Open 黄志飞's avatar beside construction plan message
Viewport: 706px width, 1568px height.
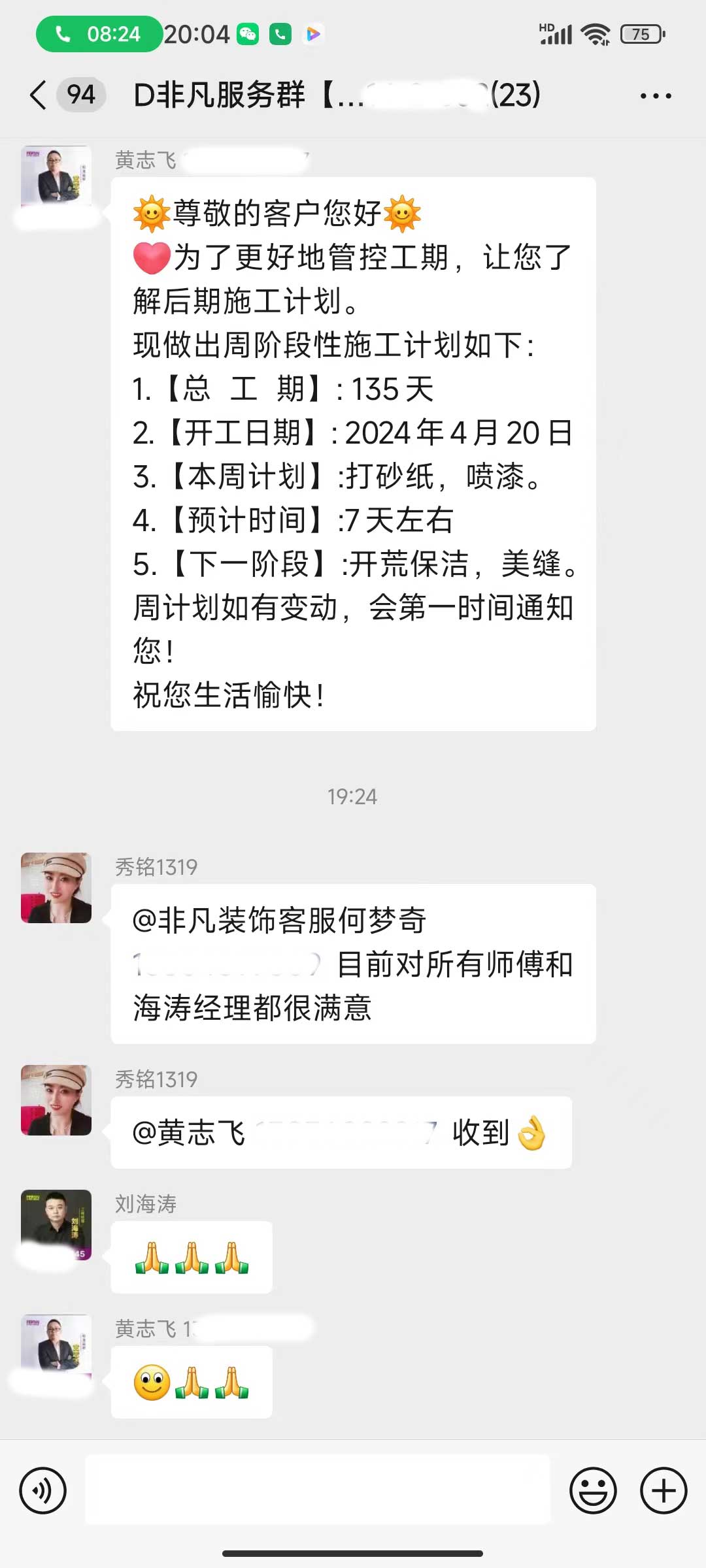click(x=56, y=176)
